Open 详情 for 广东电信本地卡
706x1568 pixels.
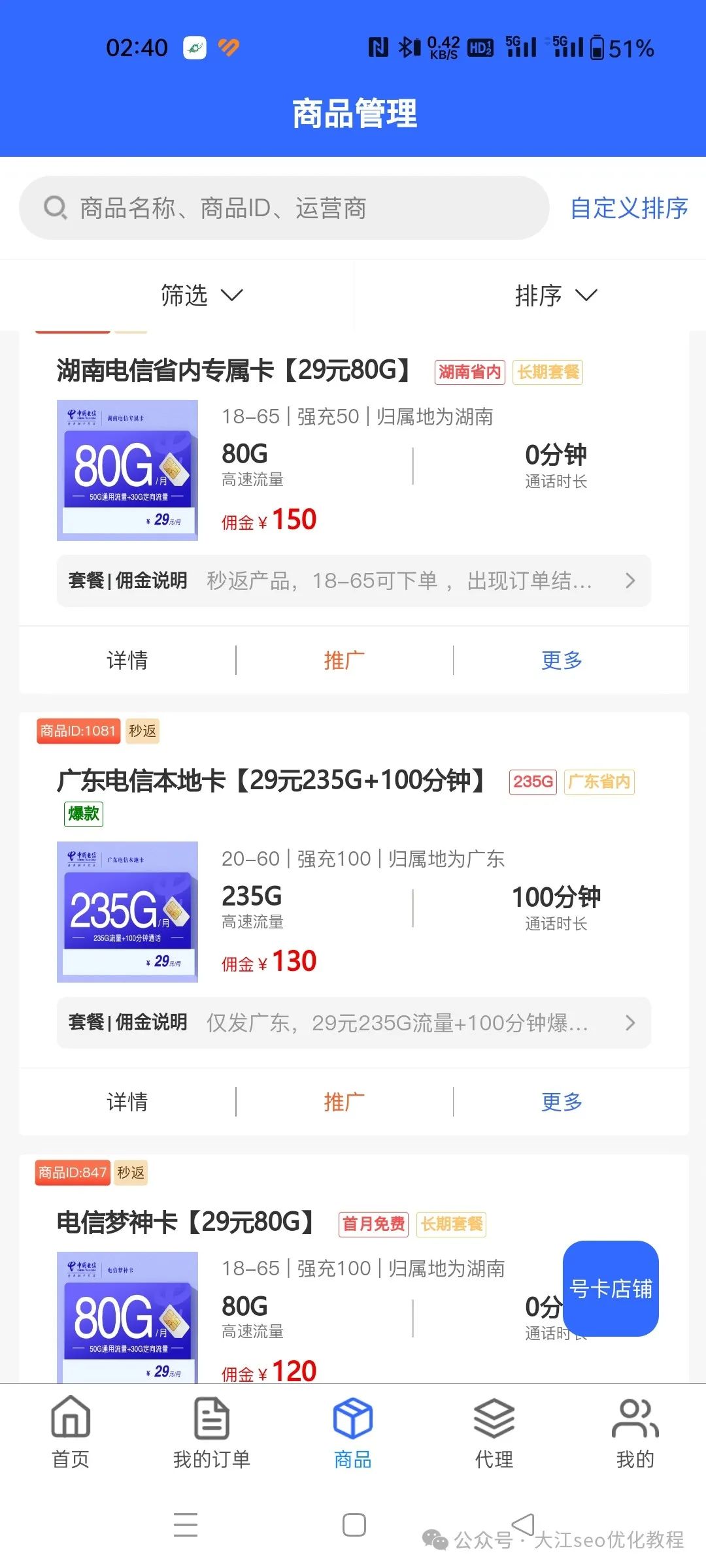pyautogui.click(x=127, y=1102)
